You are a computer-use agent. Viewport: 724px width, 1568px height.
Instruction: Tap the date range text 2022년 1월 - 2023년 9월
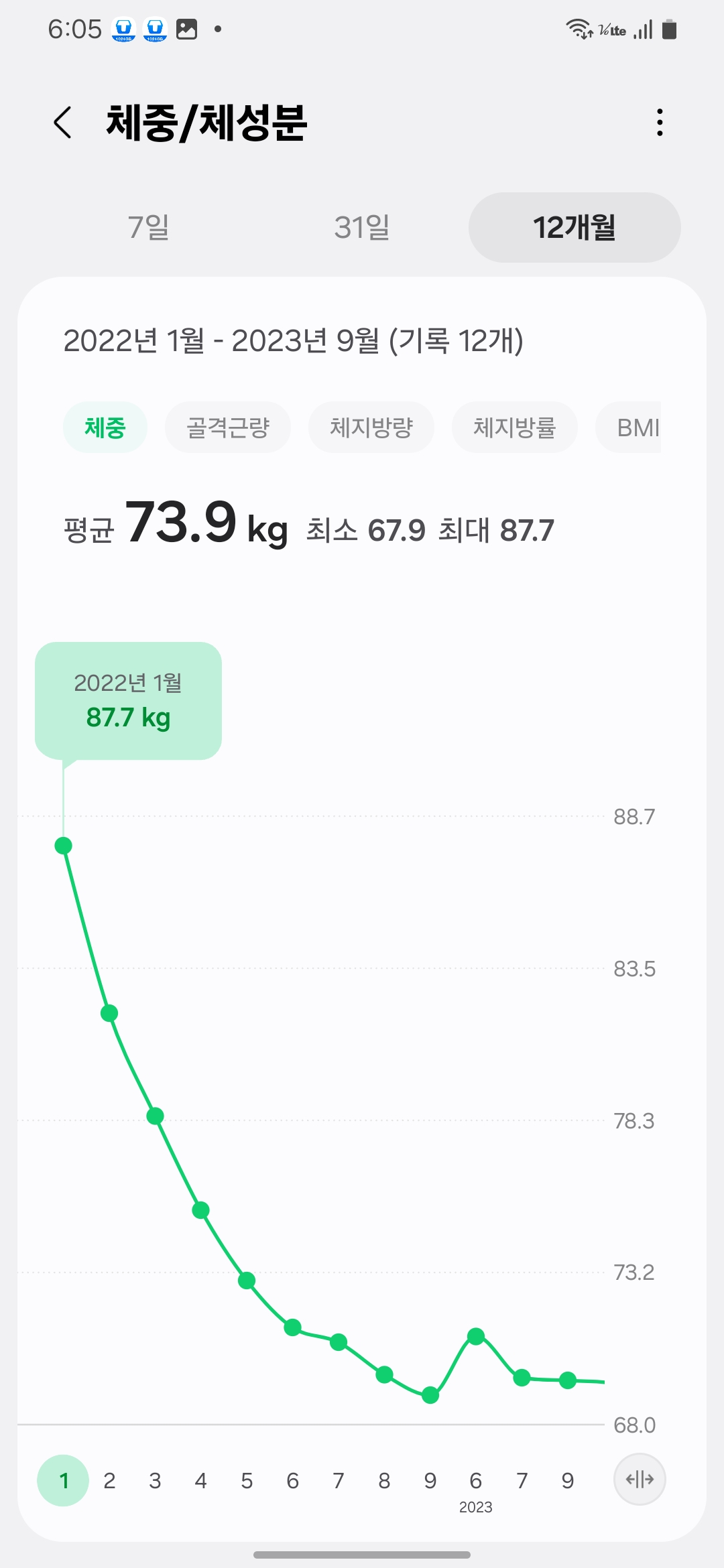293,341
